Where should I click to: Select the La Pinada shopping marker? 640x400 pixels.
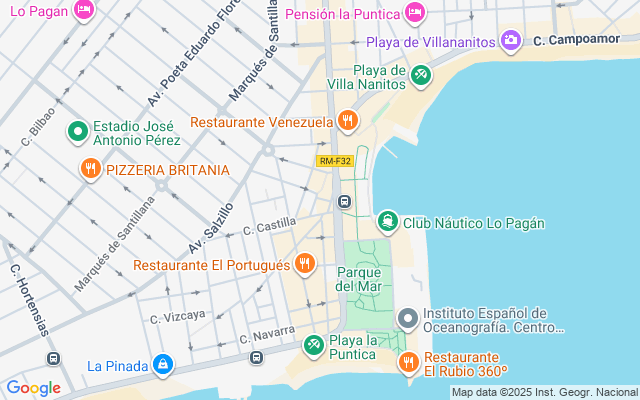tap(162, 365)
